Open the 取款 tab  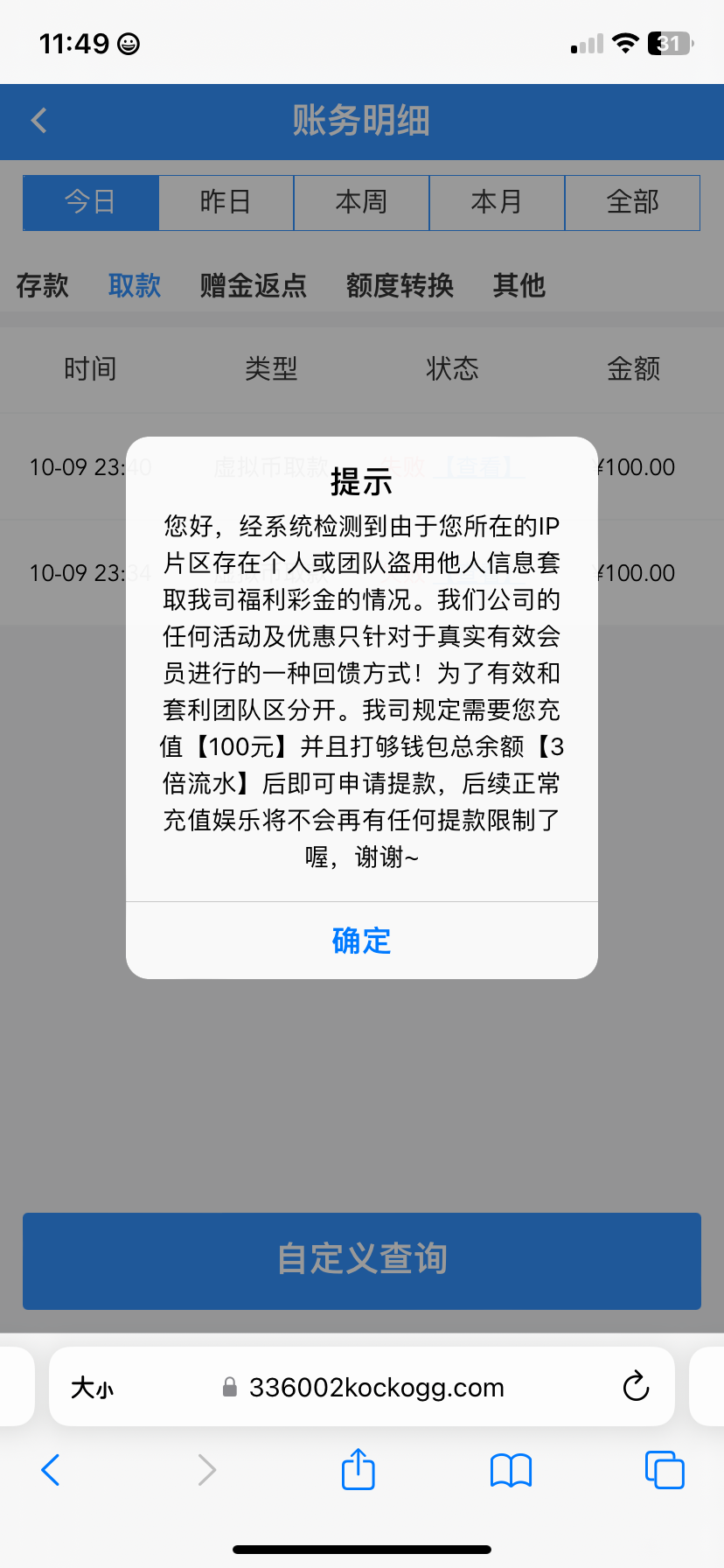click(x=135, y=285)
